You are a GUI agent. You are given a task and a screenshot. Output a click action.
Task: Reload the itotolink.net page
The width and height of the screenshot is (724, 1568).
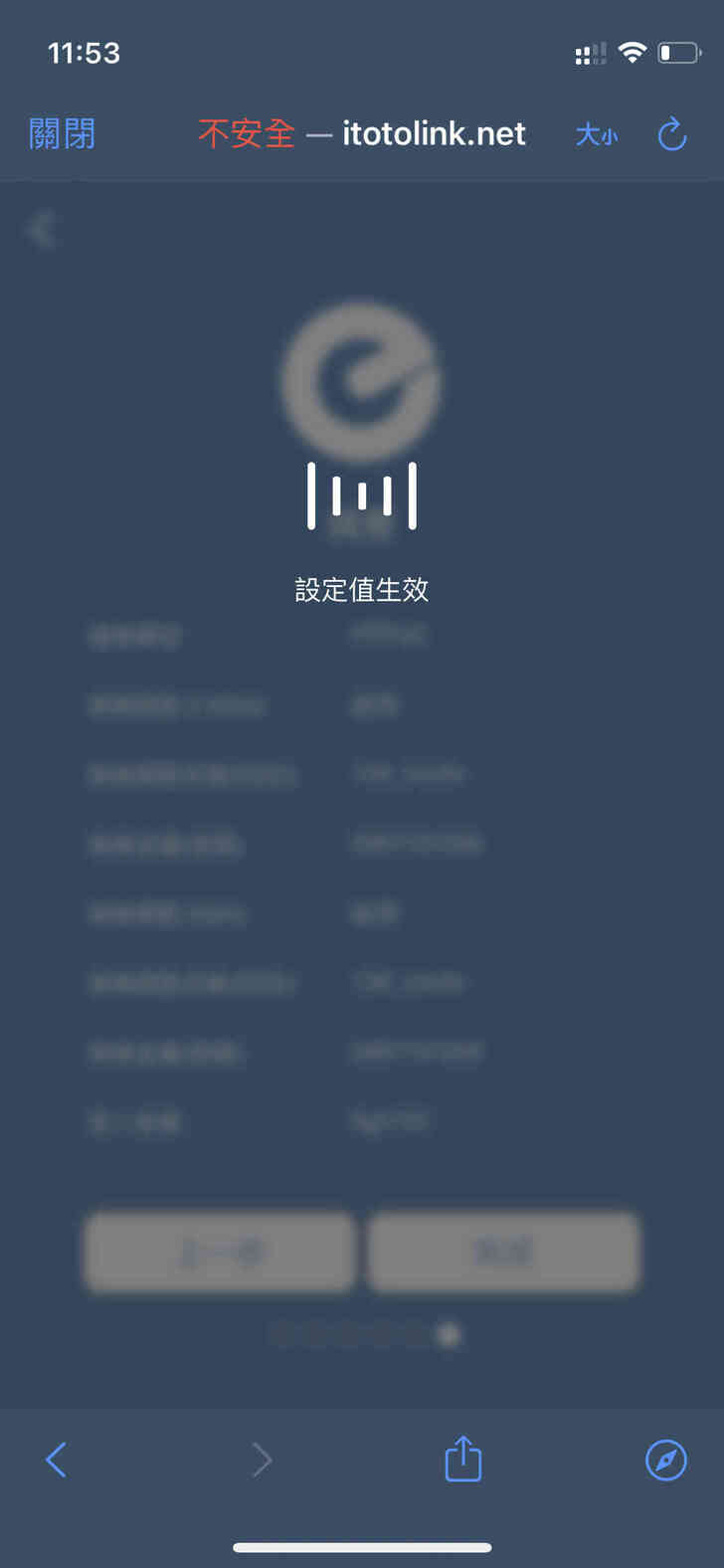tap(672, 134)
